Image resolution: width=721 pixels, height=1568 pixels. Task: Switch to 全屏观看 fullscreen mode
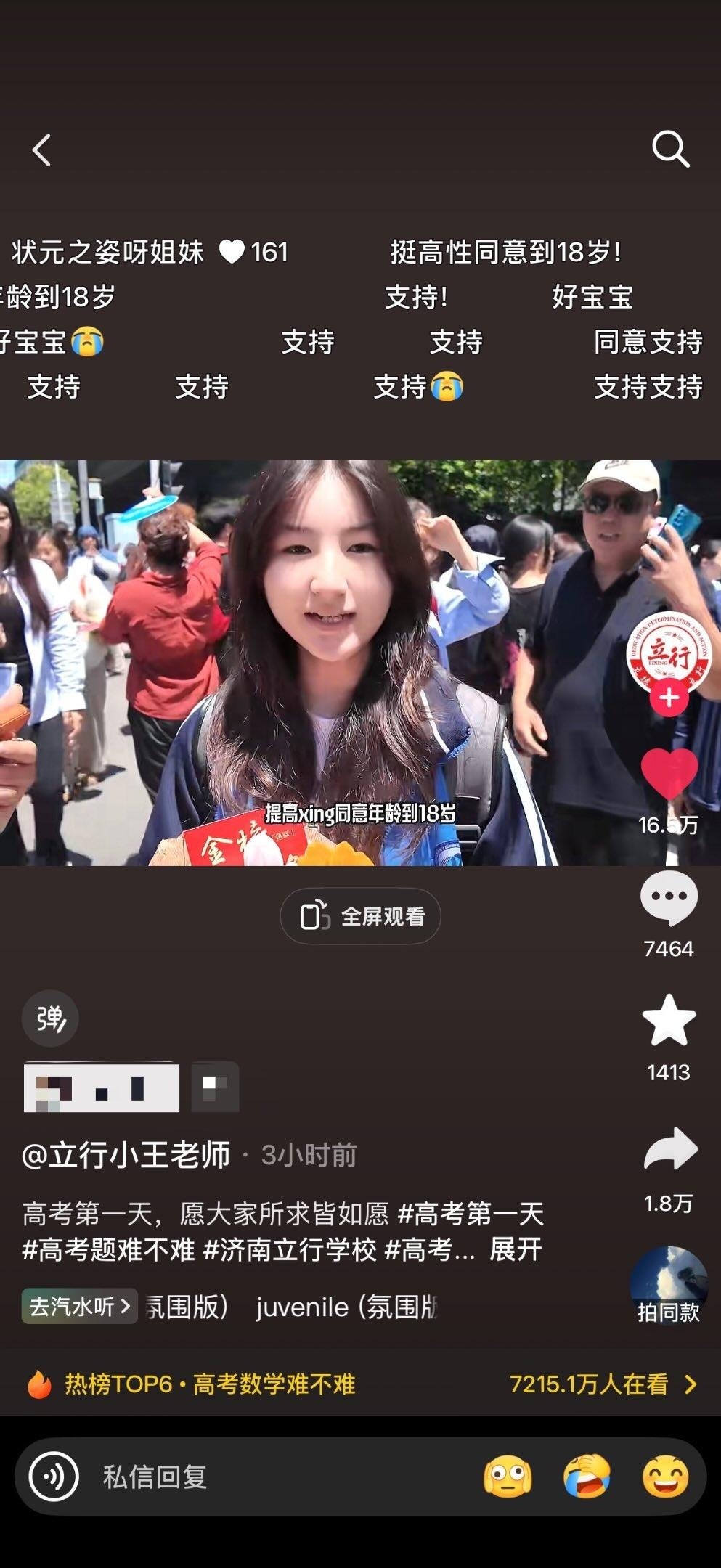[x=360, y=916]
